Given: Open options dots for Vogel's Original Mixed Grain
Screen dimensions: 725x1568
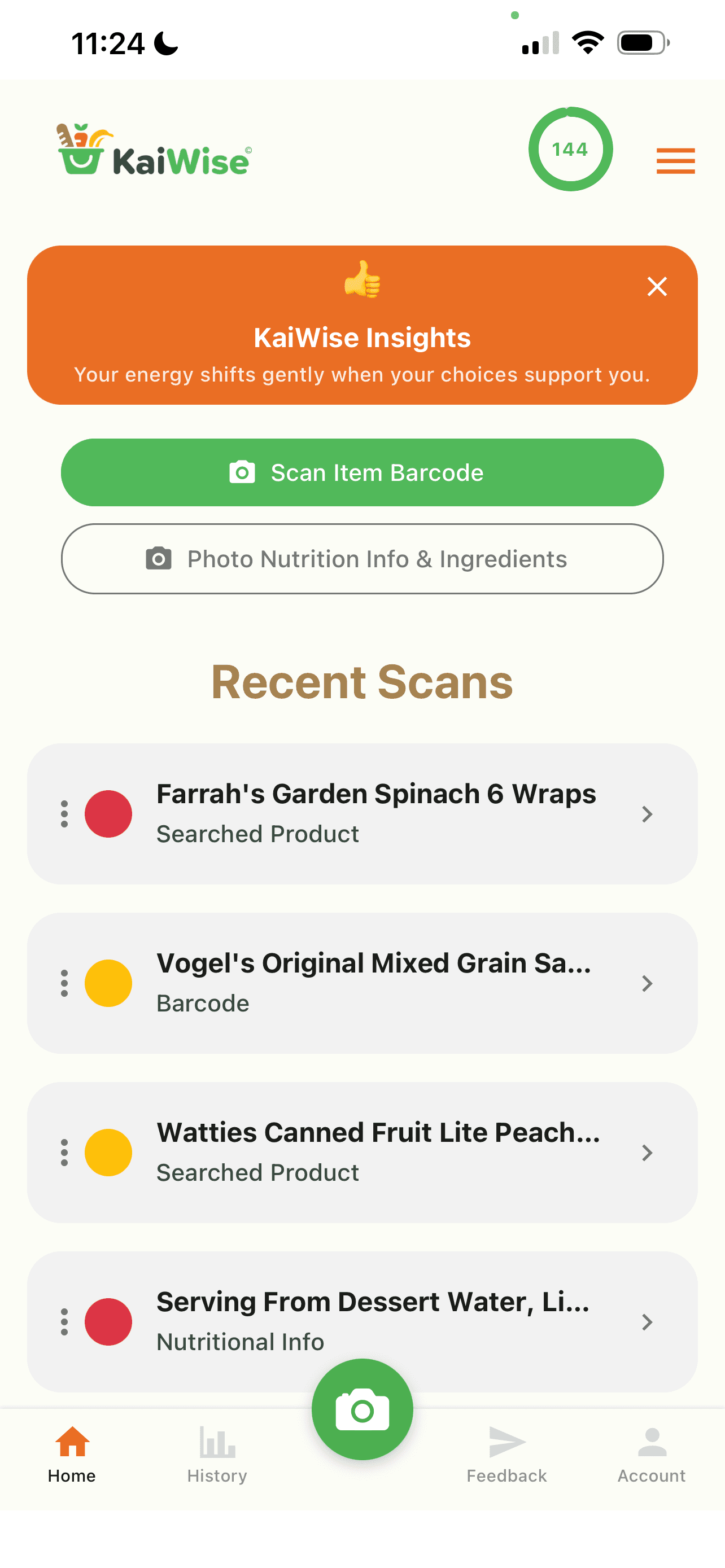Looking at the screenshot, I should point(64,983).
